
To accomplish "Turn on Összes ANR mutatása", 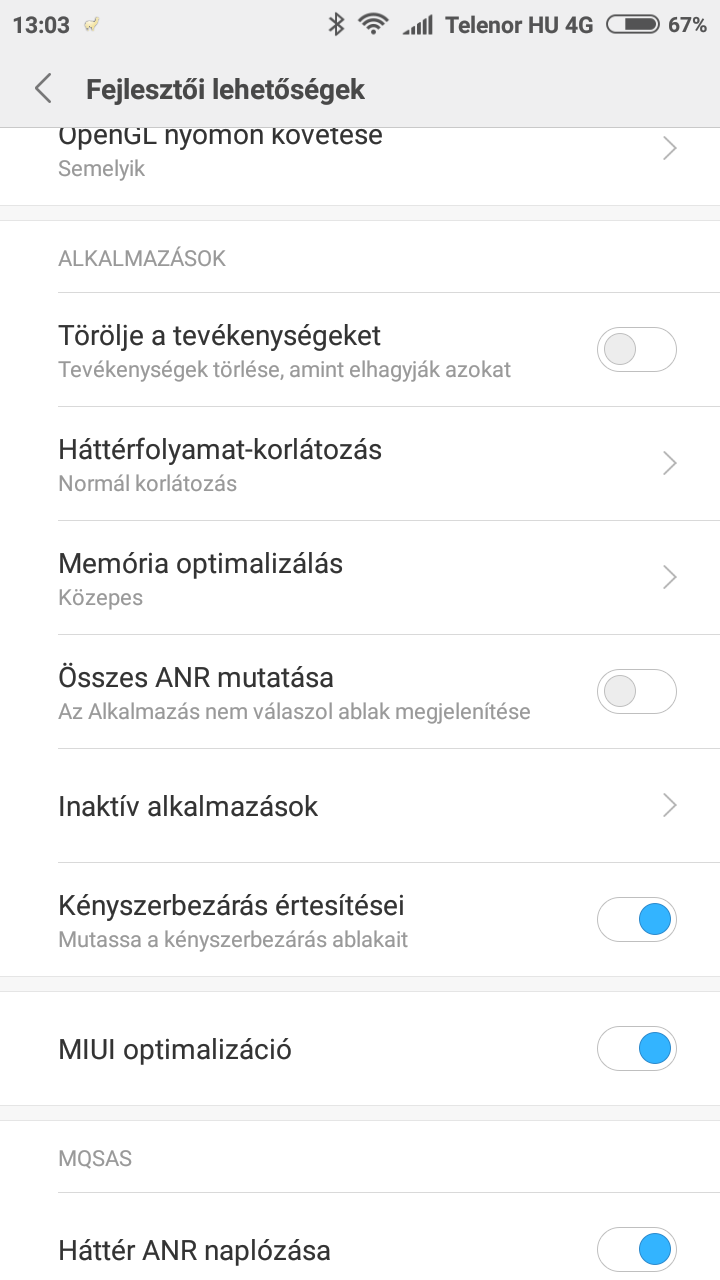I will [x=637, y=691].
